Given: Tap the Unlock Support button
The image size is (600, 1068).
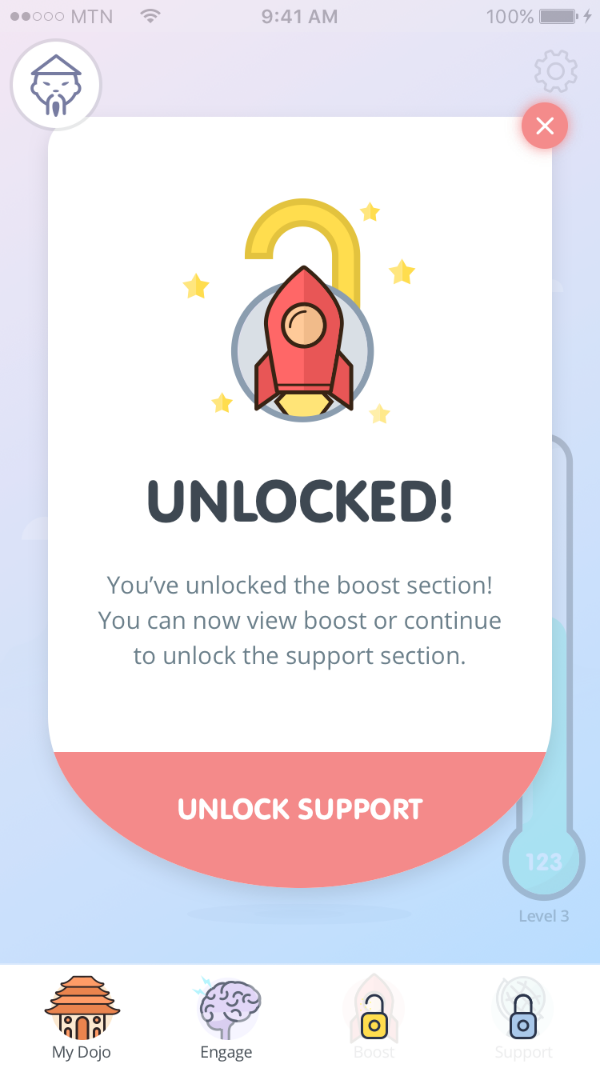Looking at the screenshot, I should tap(300, 809).
